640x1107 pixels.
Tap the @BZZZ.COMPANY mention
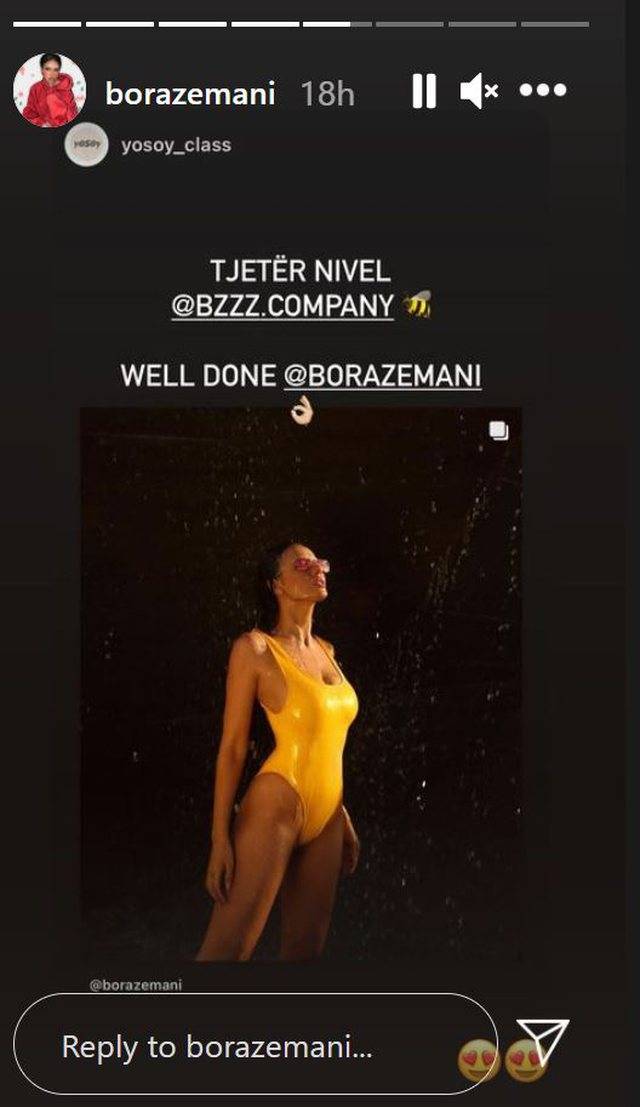pos(283,305)
